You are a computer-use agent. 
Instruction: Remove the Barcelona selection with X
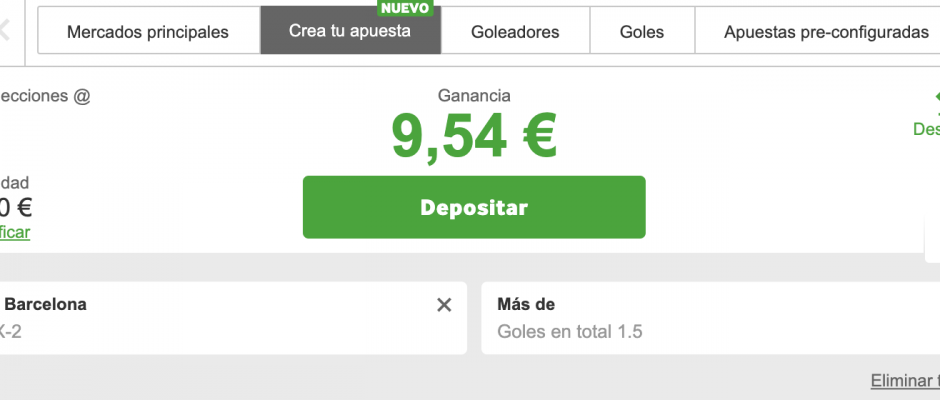click(444, 305)
